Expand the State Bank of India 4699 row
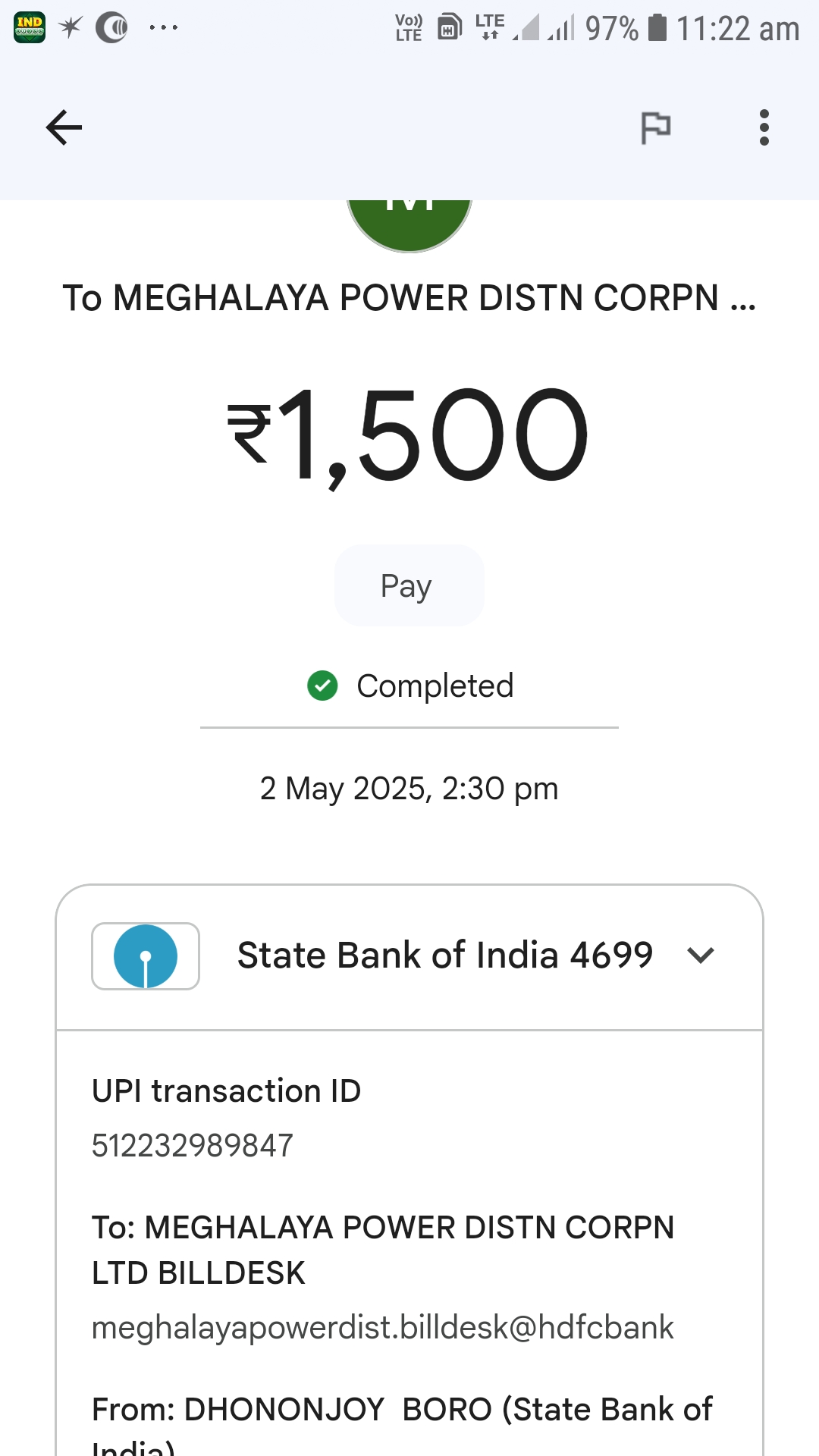 coord(409,956)
